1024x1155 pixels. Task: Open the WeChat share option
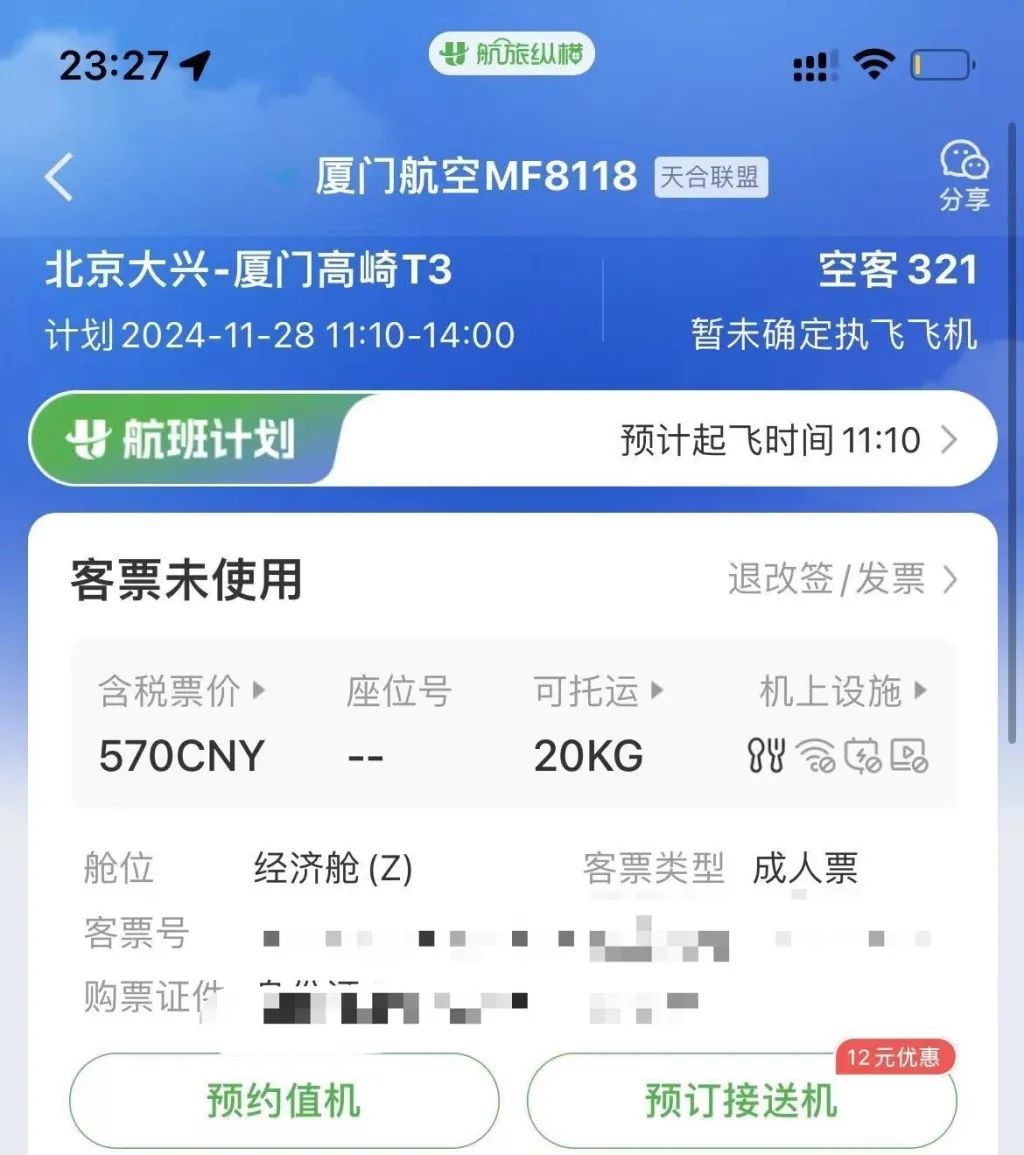(963, 177)
